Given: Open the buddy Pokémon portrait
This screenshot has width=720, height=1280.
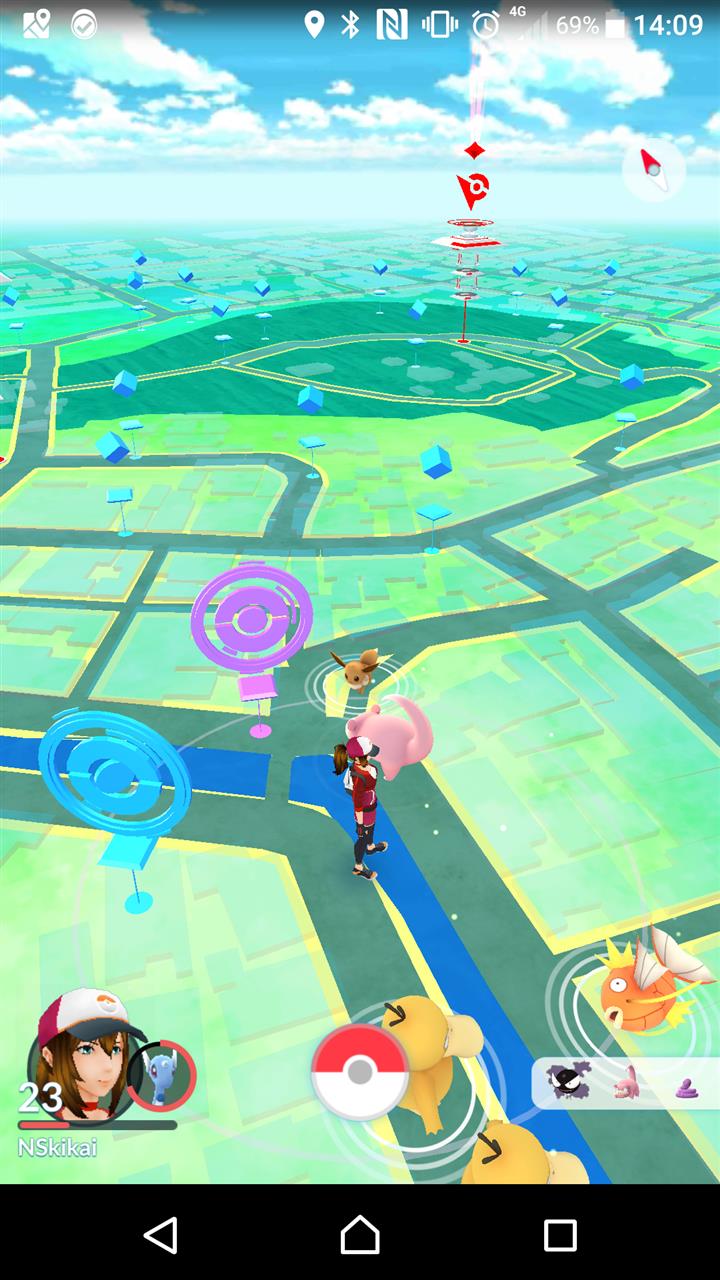Looking at the screenshot, I should 161,1075.
